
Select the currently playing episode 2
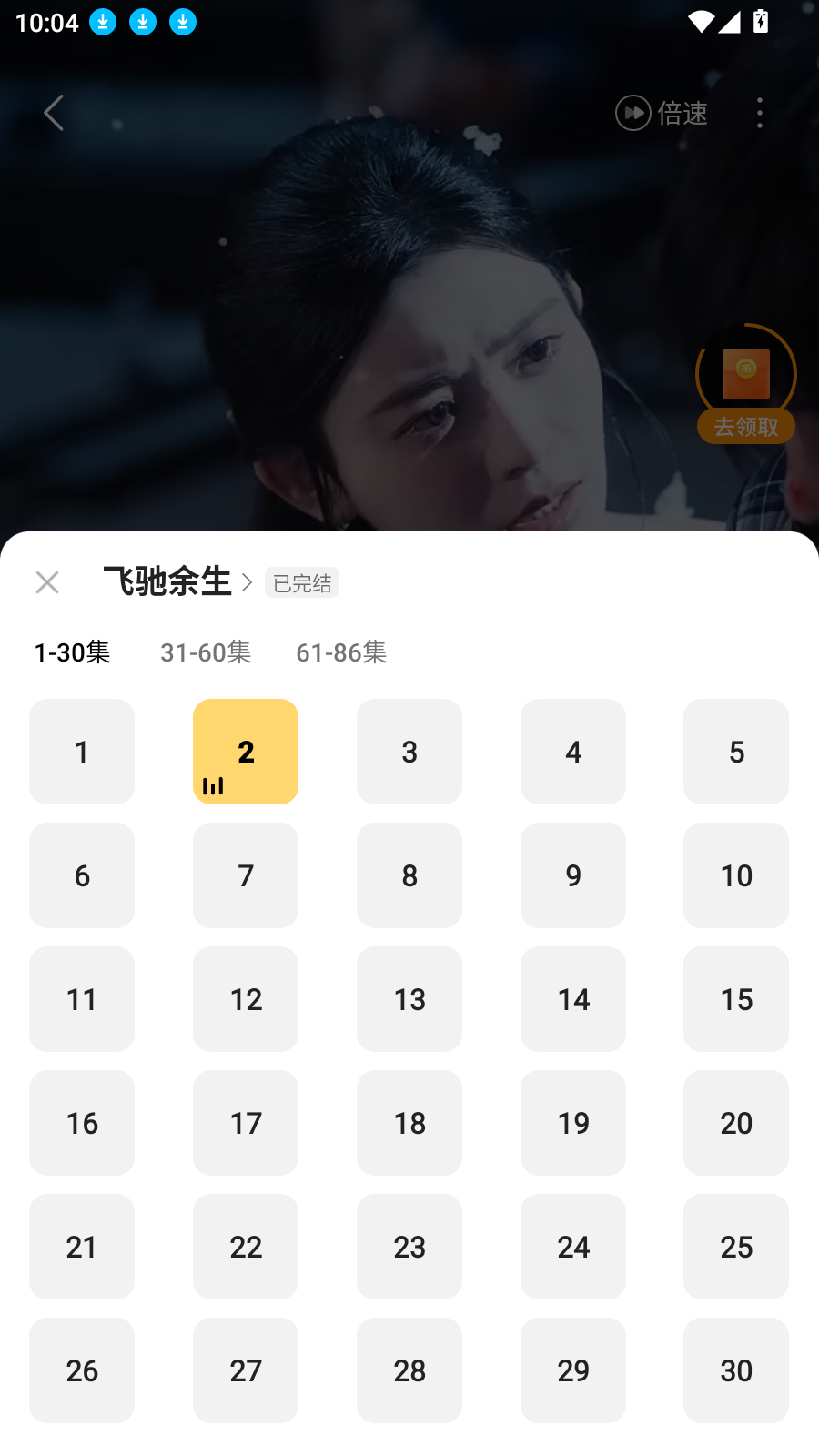(x=246, y=752)
